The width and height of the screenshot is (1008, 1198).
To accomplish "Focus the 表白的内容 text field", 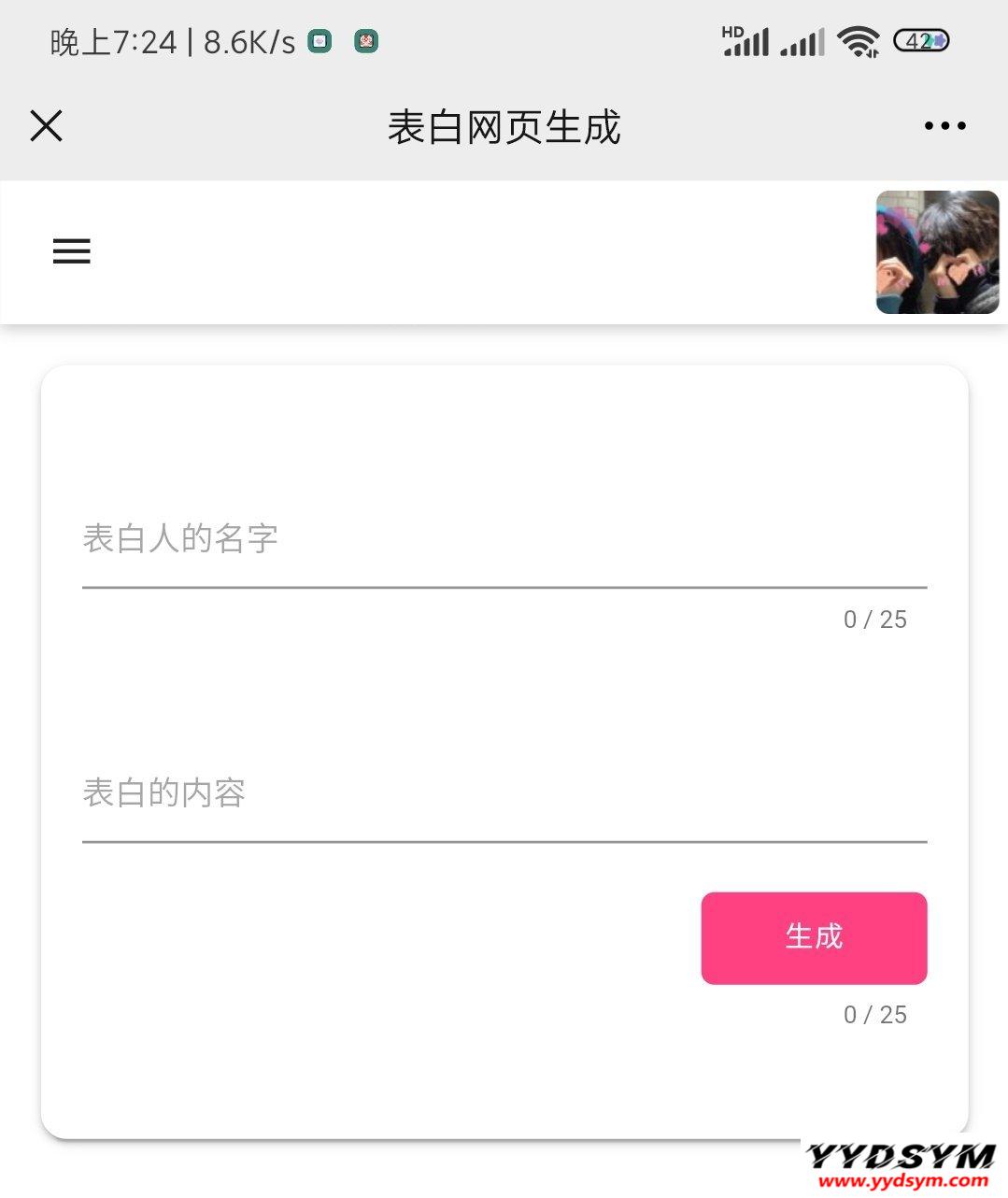I will tap(504, 794).
